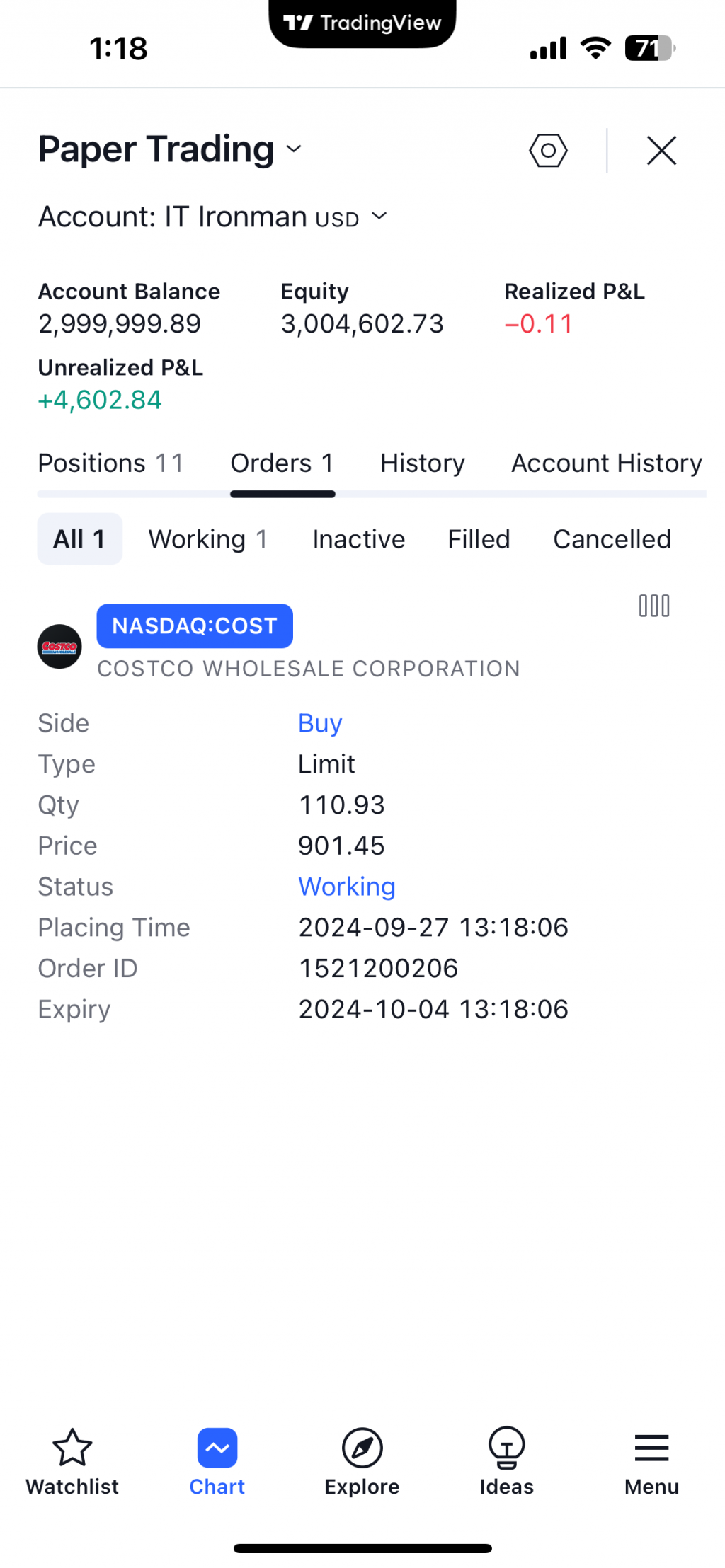This screenshot has height=1568, width=725.
Task: Show Cancelled orders
Action: point(612,539)
